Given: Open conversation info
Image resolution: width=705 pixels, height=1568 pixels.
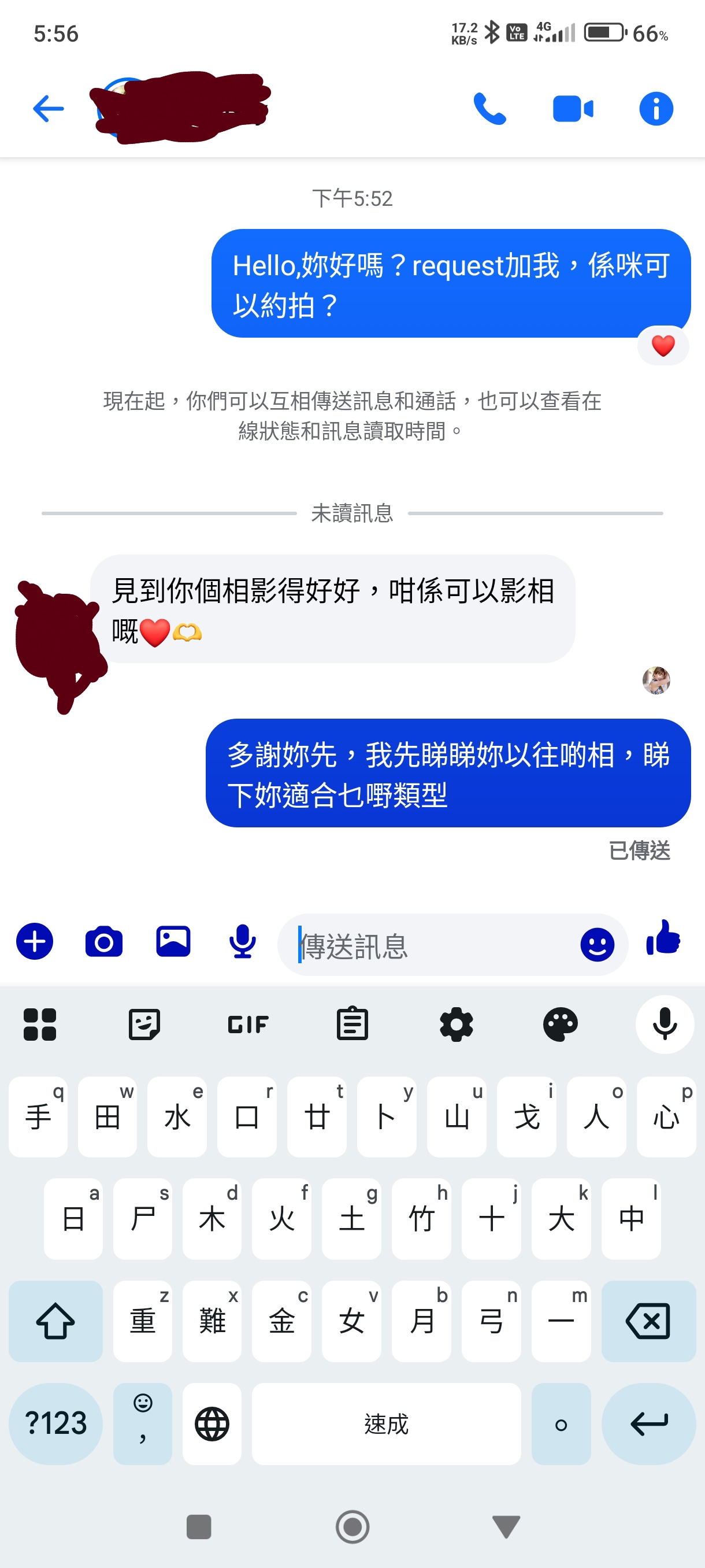Looking at the screenshot, I should click(656, 109).
